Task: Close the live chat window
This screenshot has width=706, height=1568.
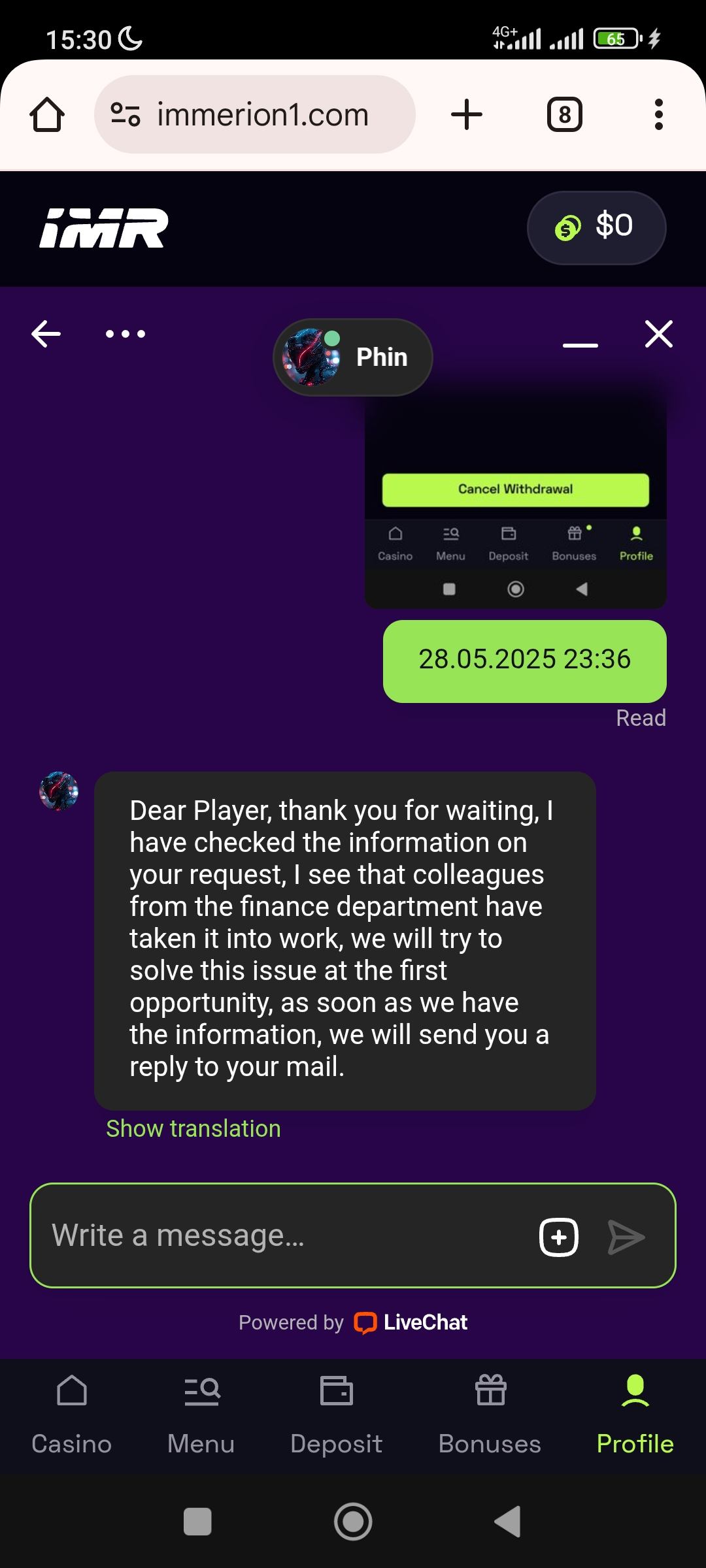Action: click(x=658, y=334)
